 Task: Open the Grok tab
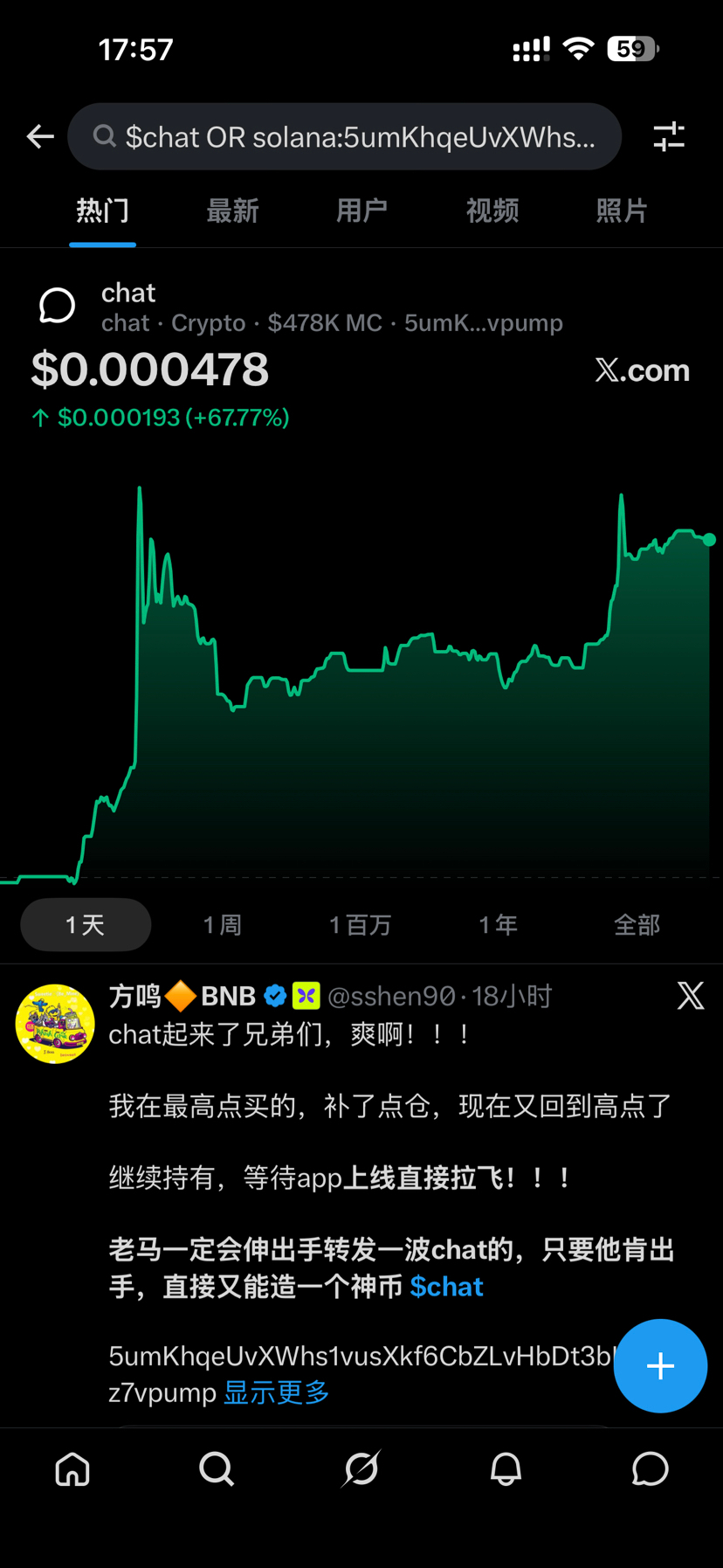[x=361, y=1469]
